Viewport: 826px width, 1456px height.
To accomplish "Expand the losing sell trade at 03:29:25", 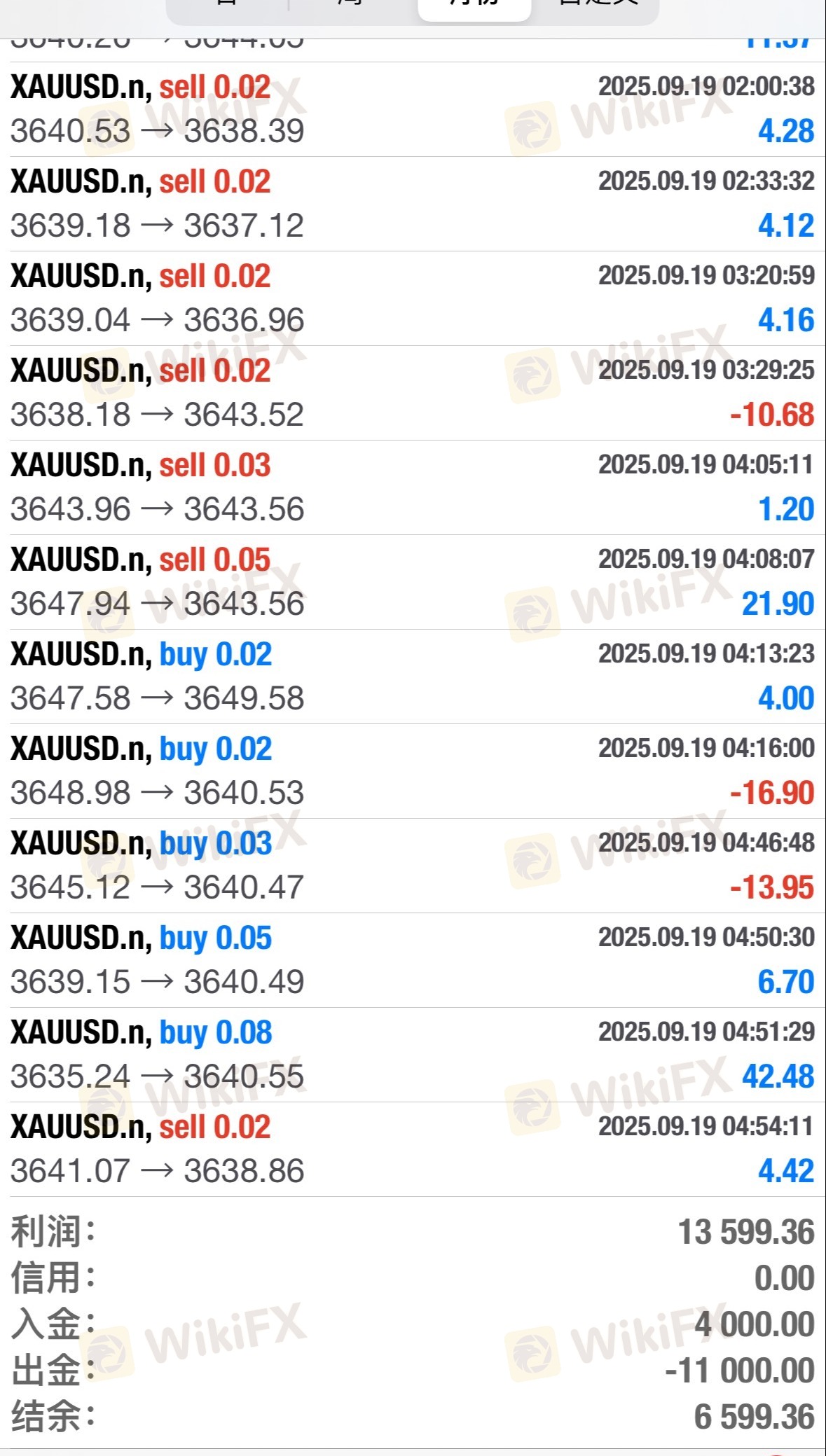I will coord(413,393).
